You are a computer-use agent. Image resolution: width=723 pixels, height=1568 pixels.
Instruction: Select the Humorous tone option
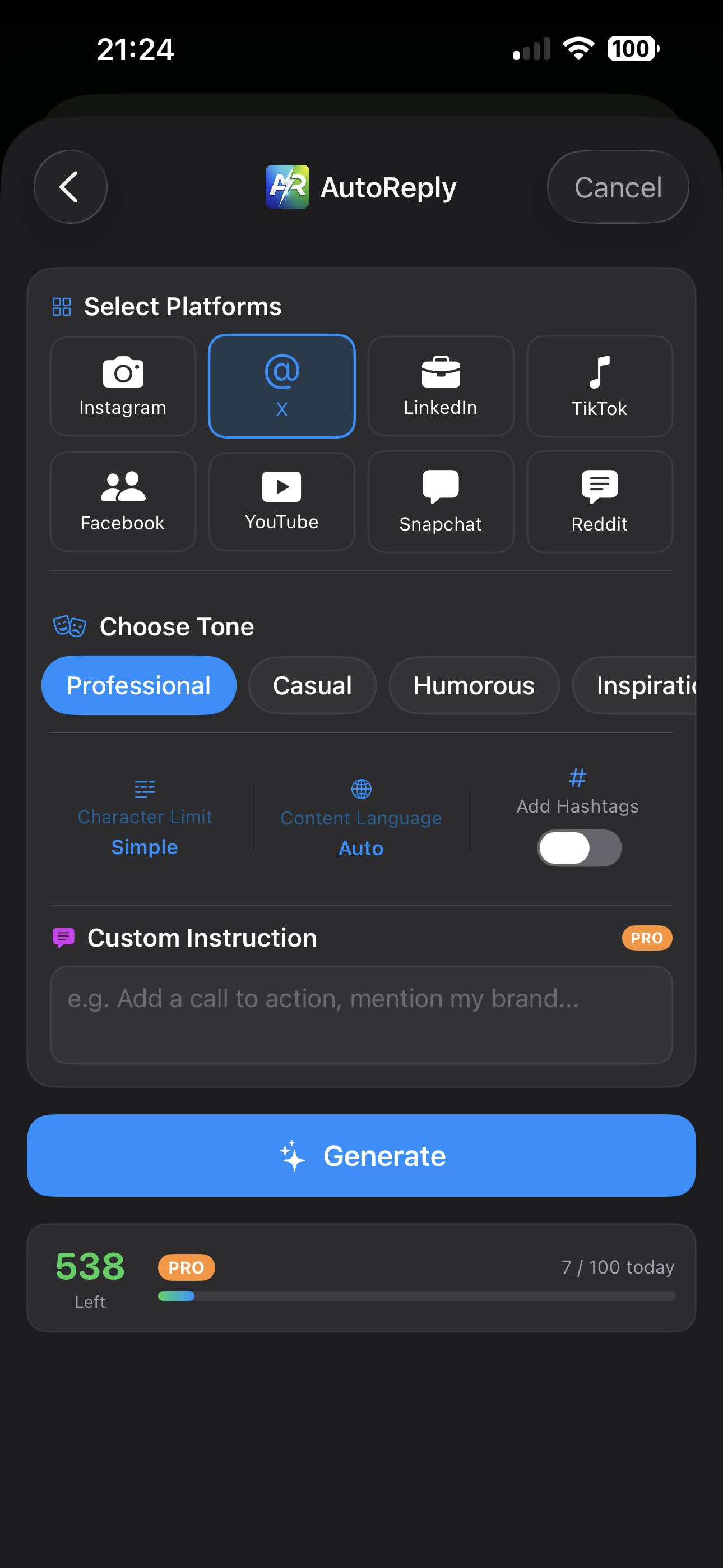click(474, 685)
